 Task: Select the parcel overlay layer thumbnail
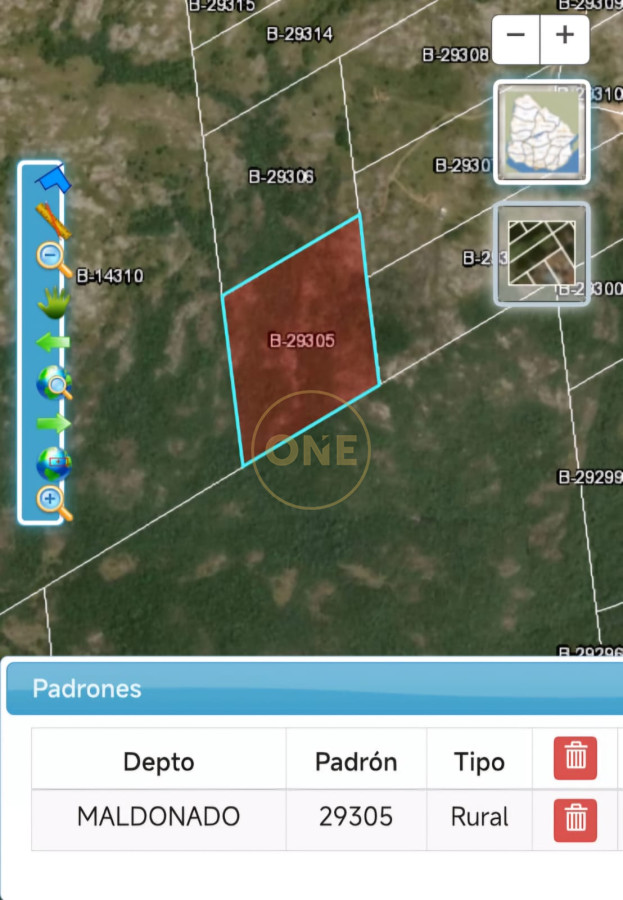[x=541, y=254]
